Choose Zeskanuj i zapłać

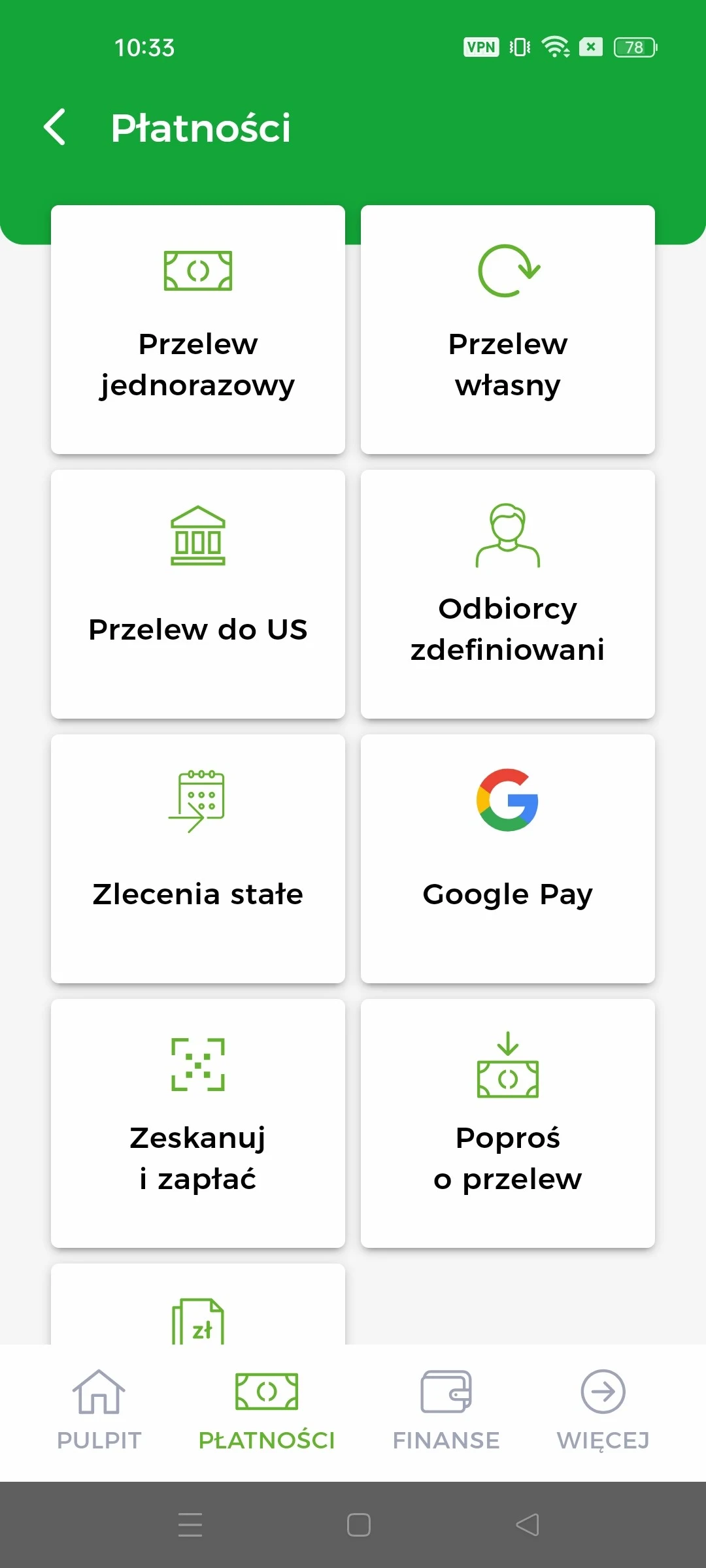point(198,1124)
